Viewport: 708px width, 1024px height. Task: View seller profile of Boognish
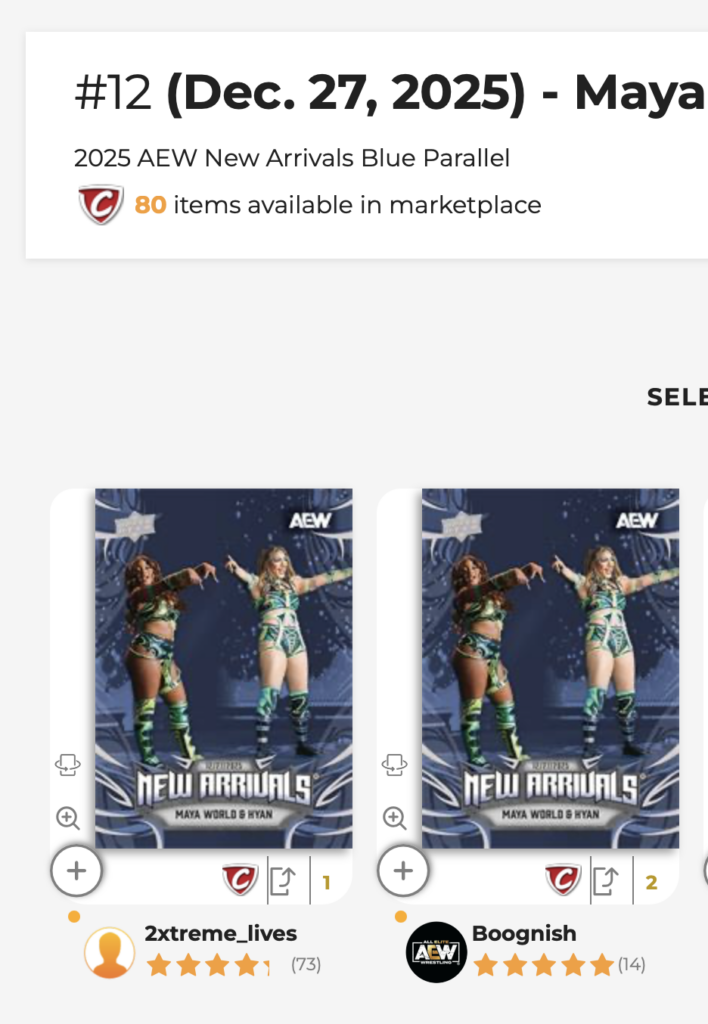(x=523, y=934)
